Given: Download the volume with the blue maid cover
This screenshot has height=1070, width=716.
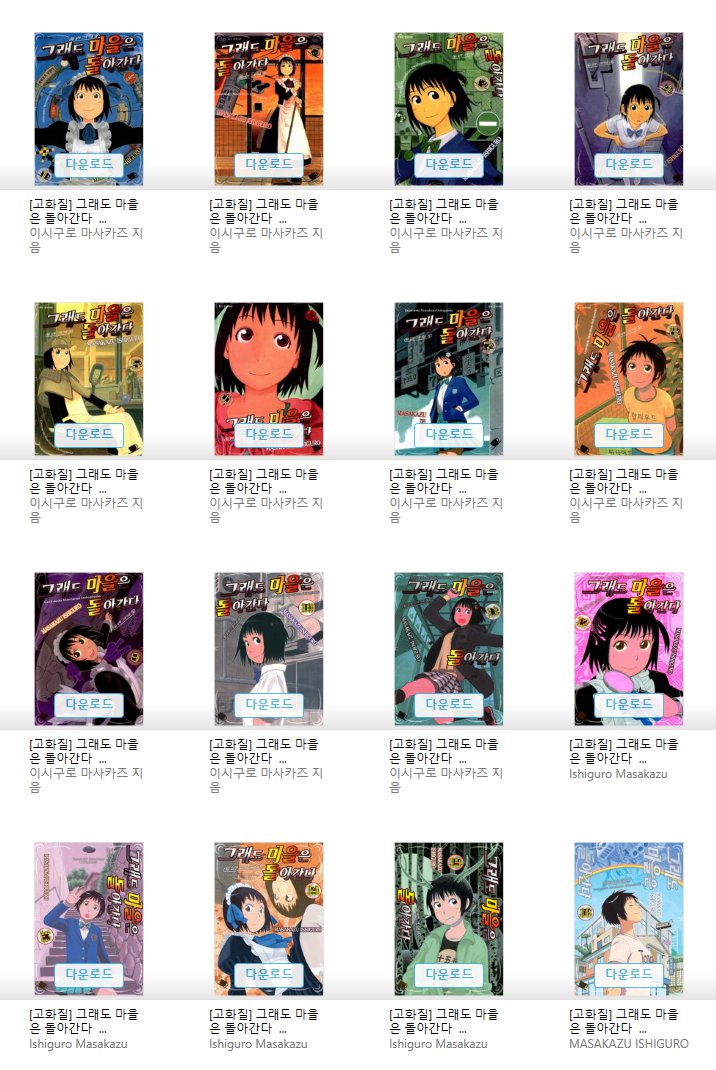Looking at the screenshot, I should 88,165.
